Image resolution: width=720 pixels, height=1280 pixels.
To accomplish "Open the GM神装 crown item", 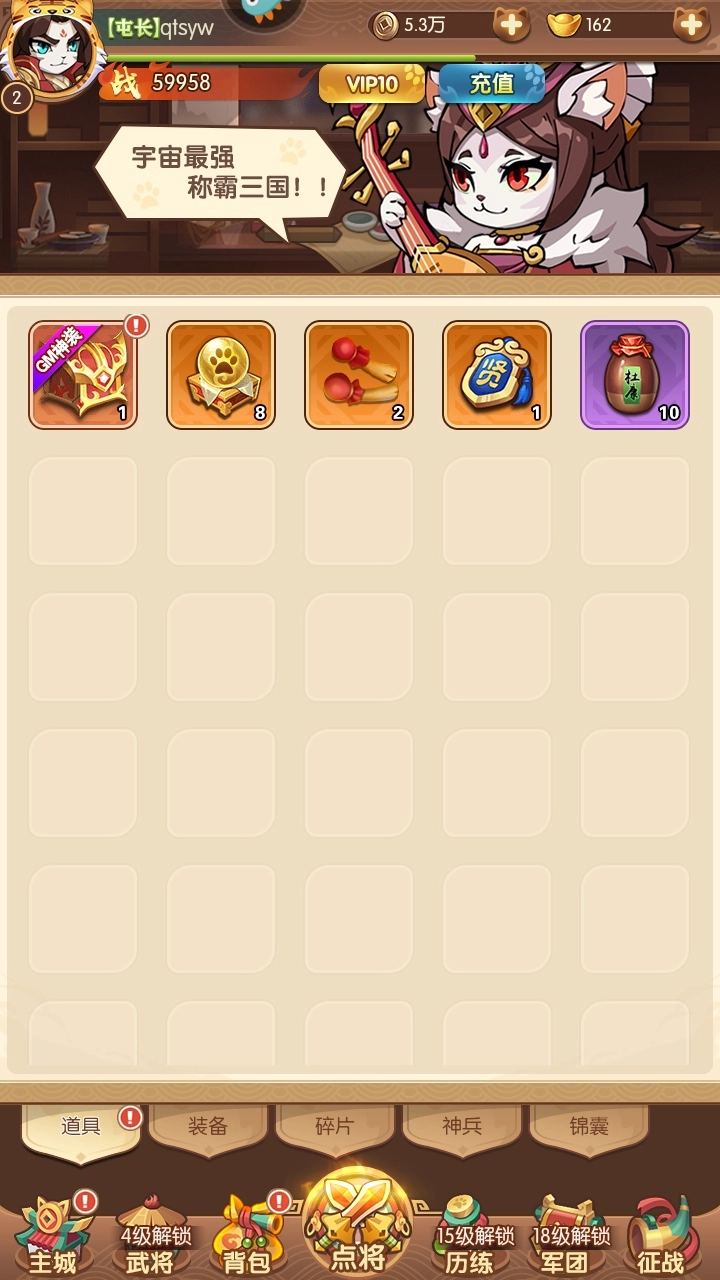I will pyautogui.click(x=83, y=375).
